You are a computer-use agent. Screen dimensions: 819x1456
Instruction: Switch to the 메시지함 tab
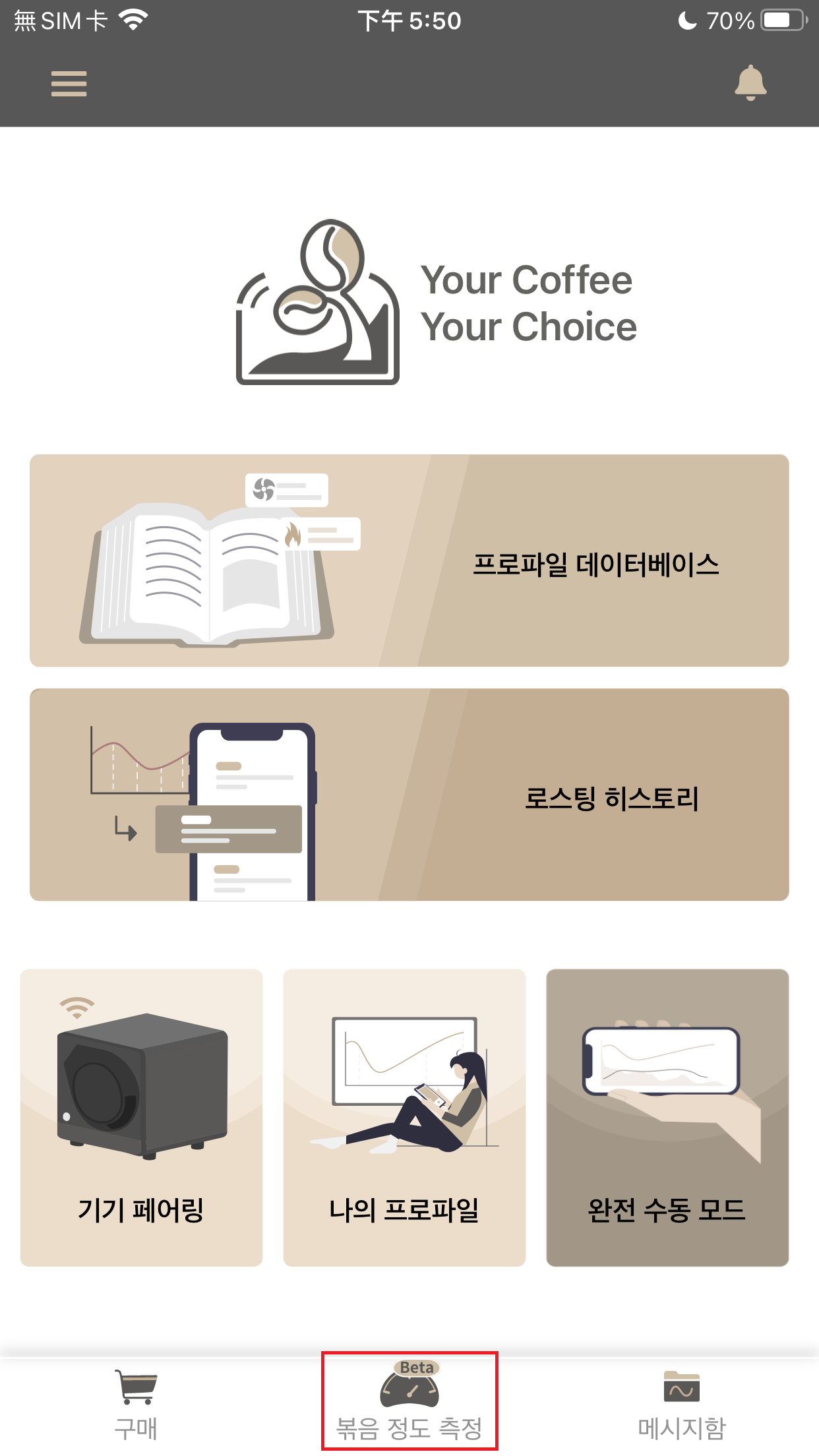pyautogui.click(x=681, y=1403)
